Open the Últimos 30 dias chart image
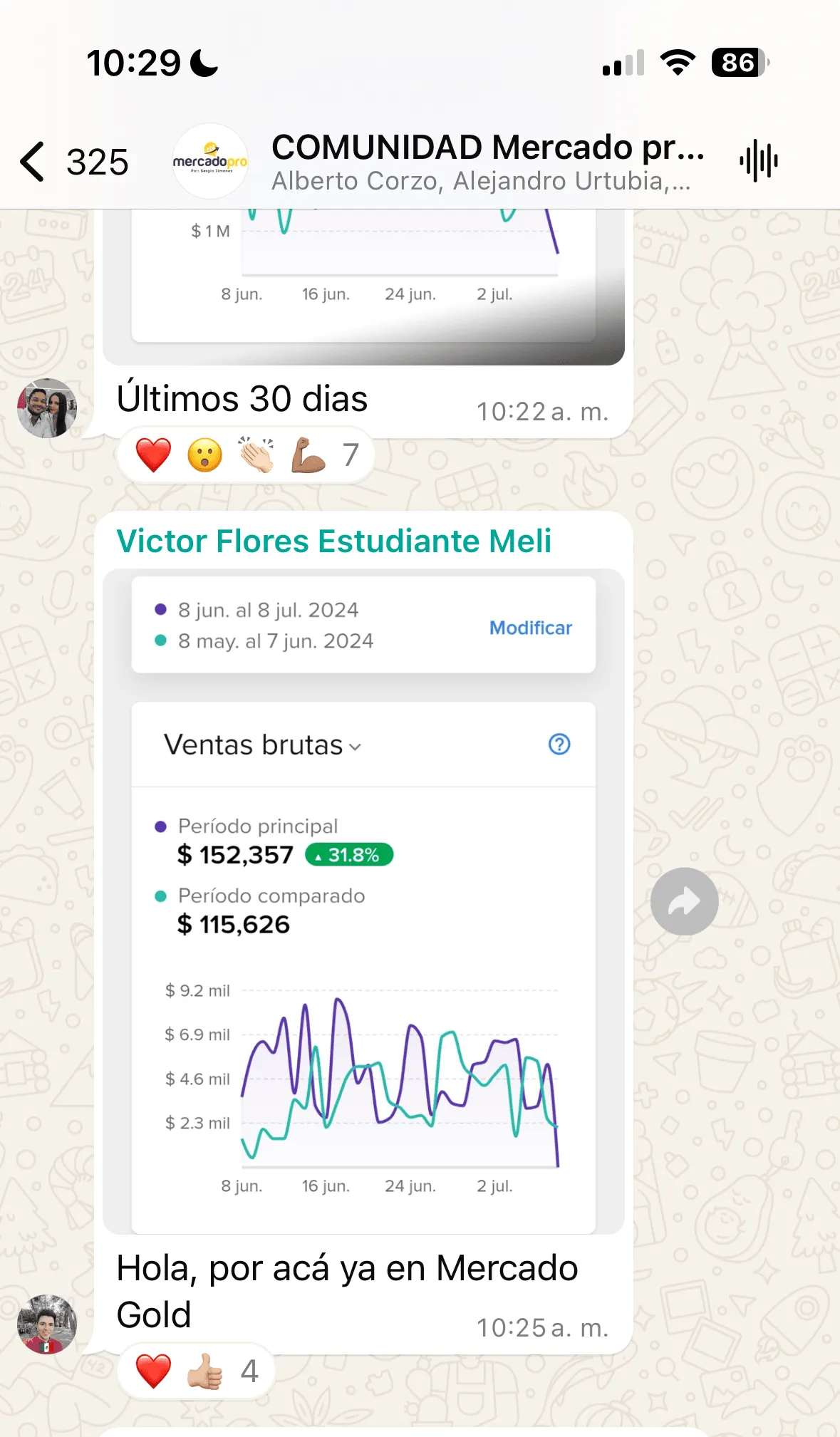 pos(363,286)
